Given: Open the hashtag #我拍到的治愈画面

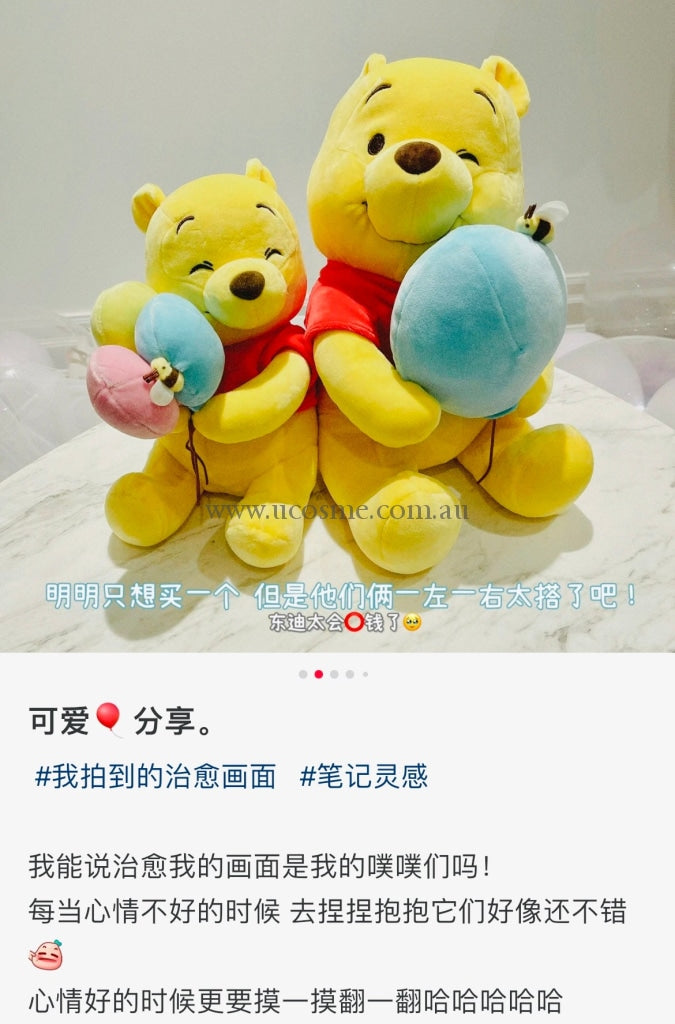Looking at the screenshot, I should [x=155, y=776].
